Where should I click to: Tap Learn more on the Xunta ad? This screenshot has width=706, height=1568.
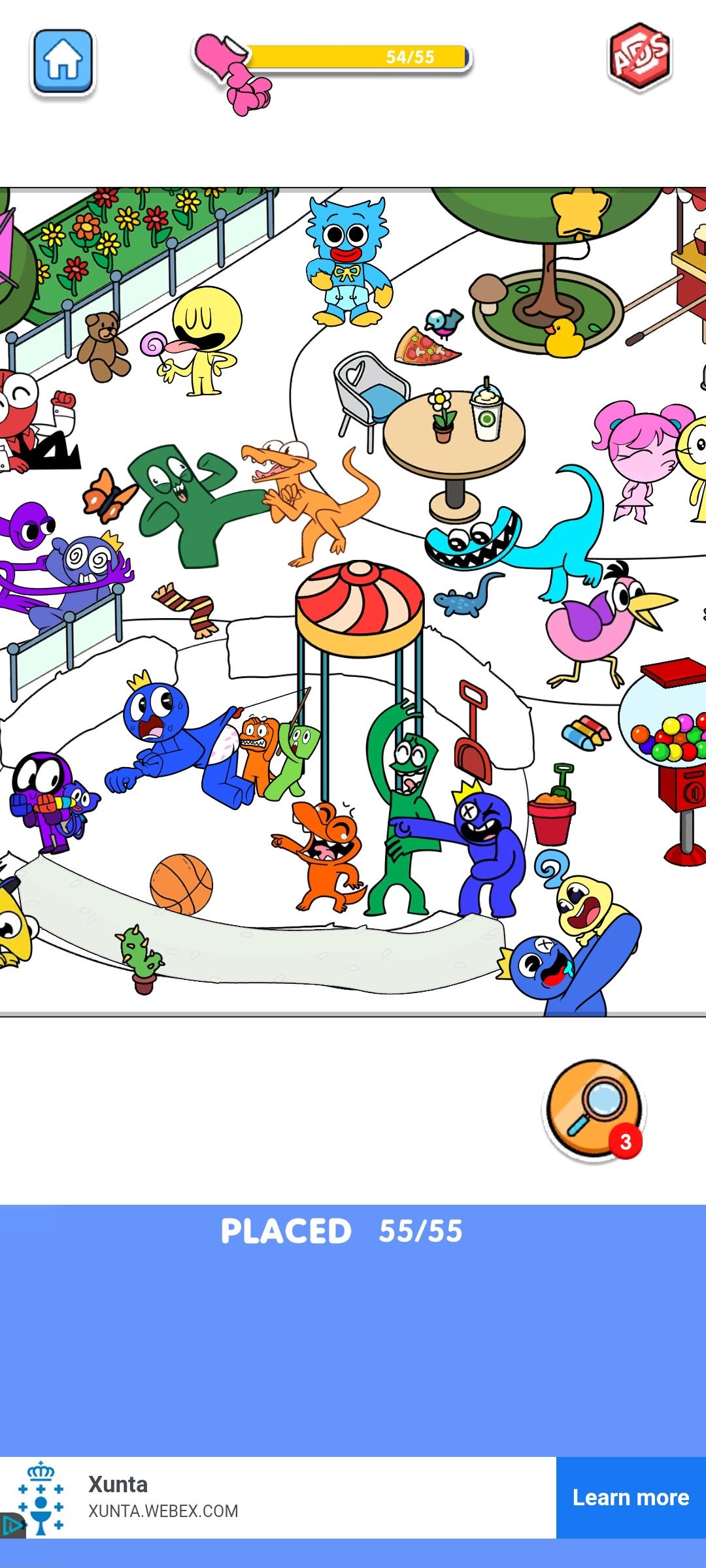[x=630, y=1497]
